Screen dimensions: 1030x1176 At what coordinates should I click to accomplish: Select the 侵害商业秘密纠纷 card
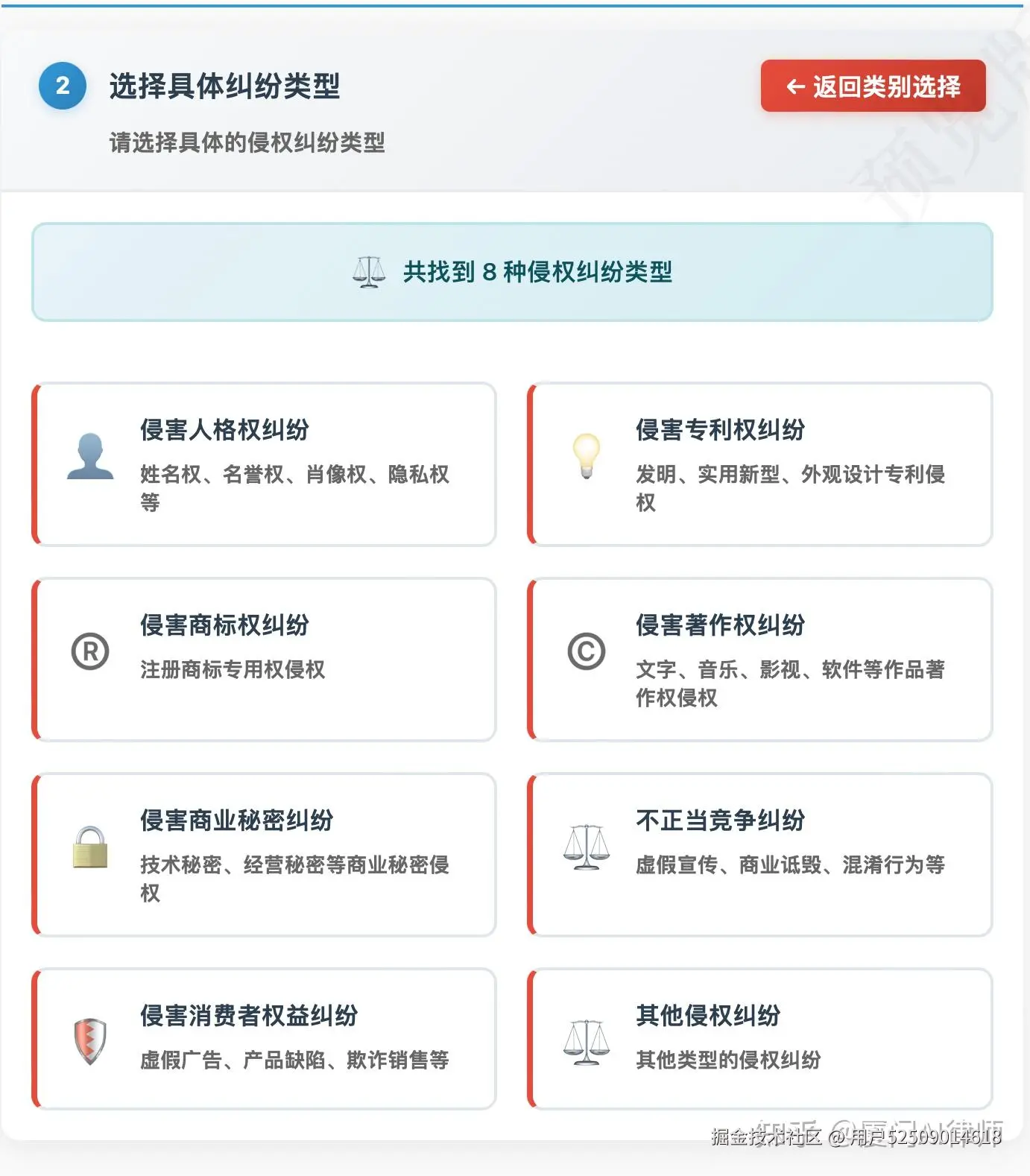(x=265, y=855)
